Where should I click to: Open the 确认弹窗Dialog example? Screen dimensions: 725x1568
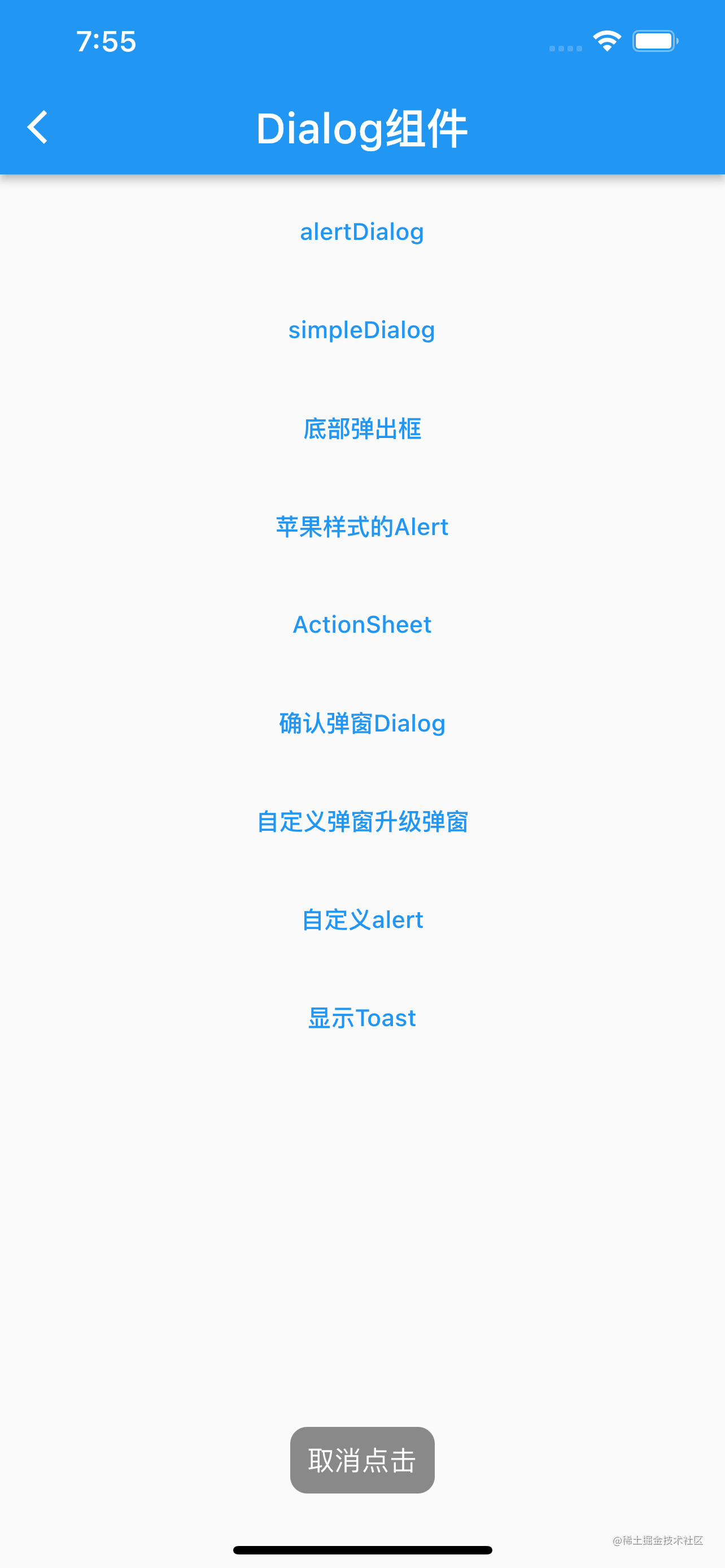click(x=362, y=723)
